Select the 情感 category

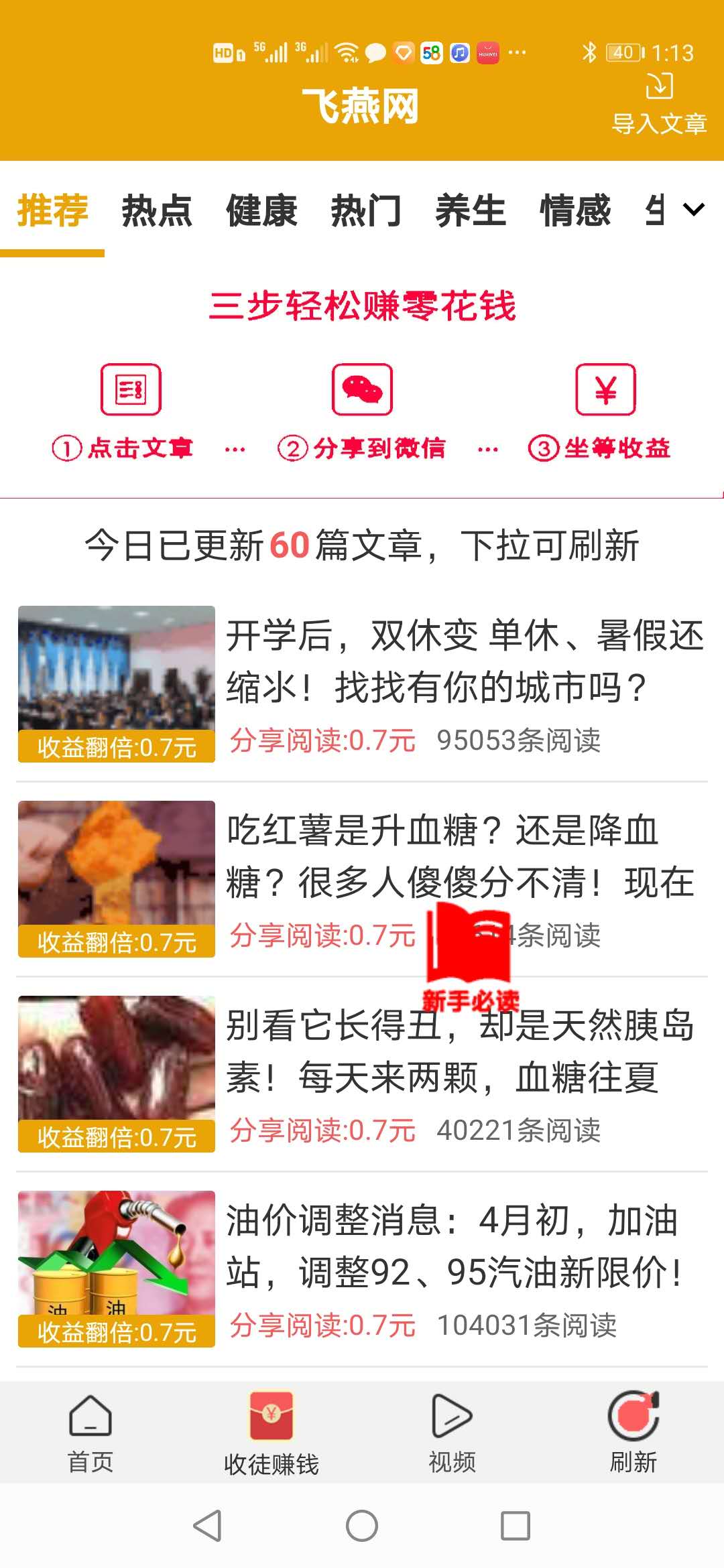click(x=574, y=211)
